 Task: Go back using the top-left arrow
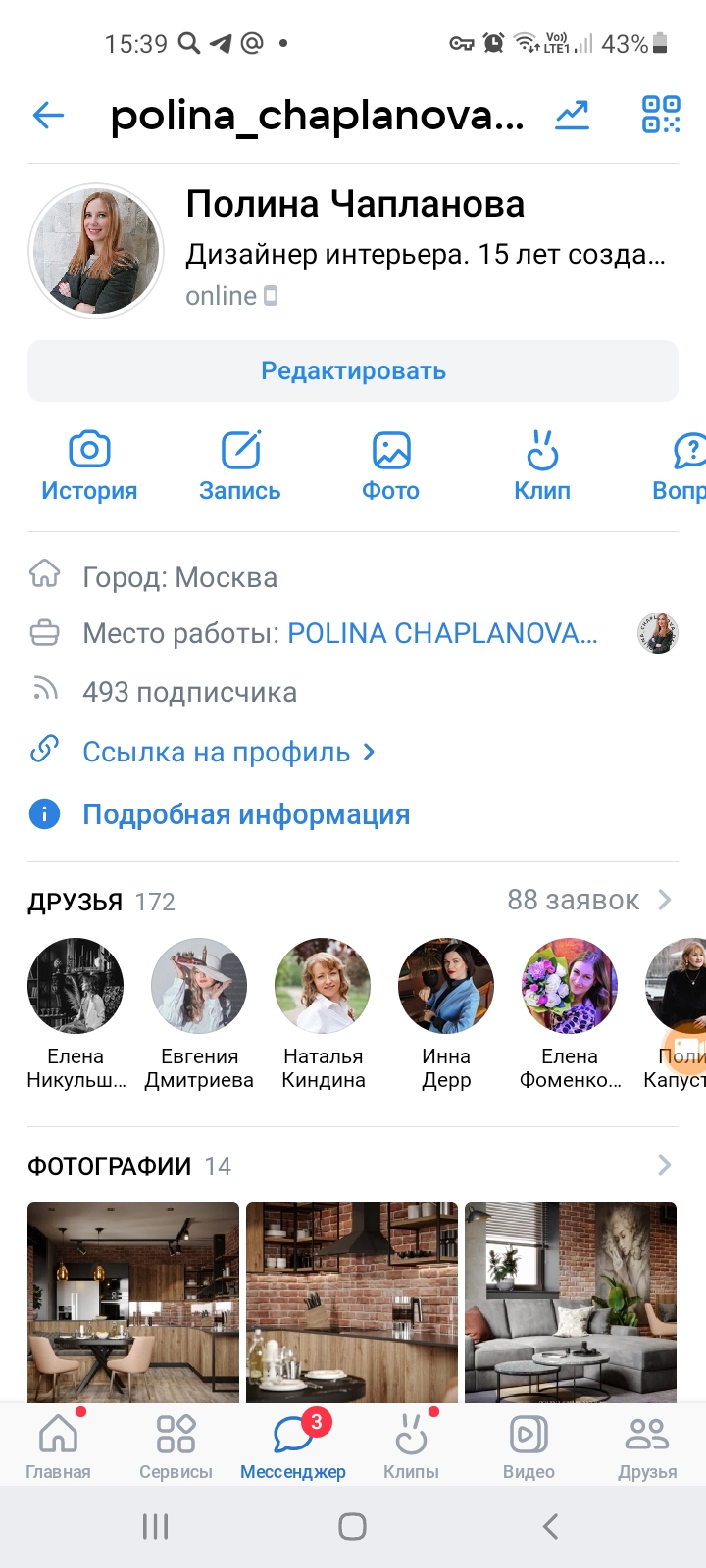tap(48, 116)
